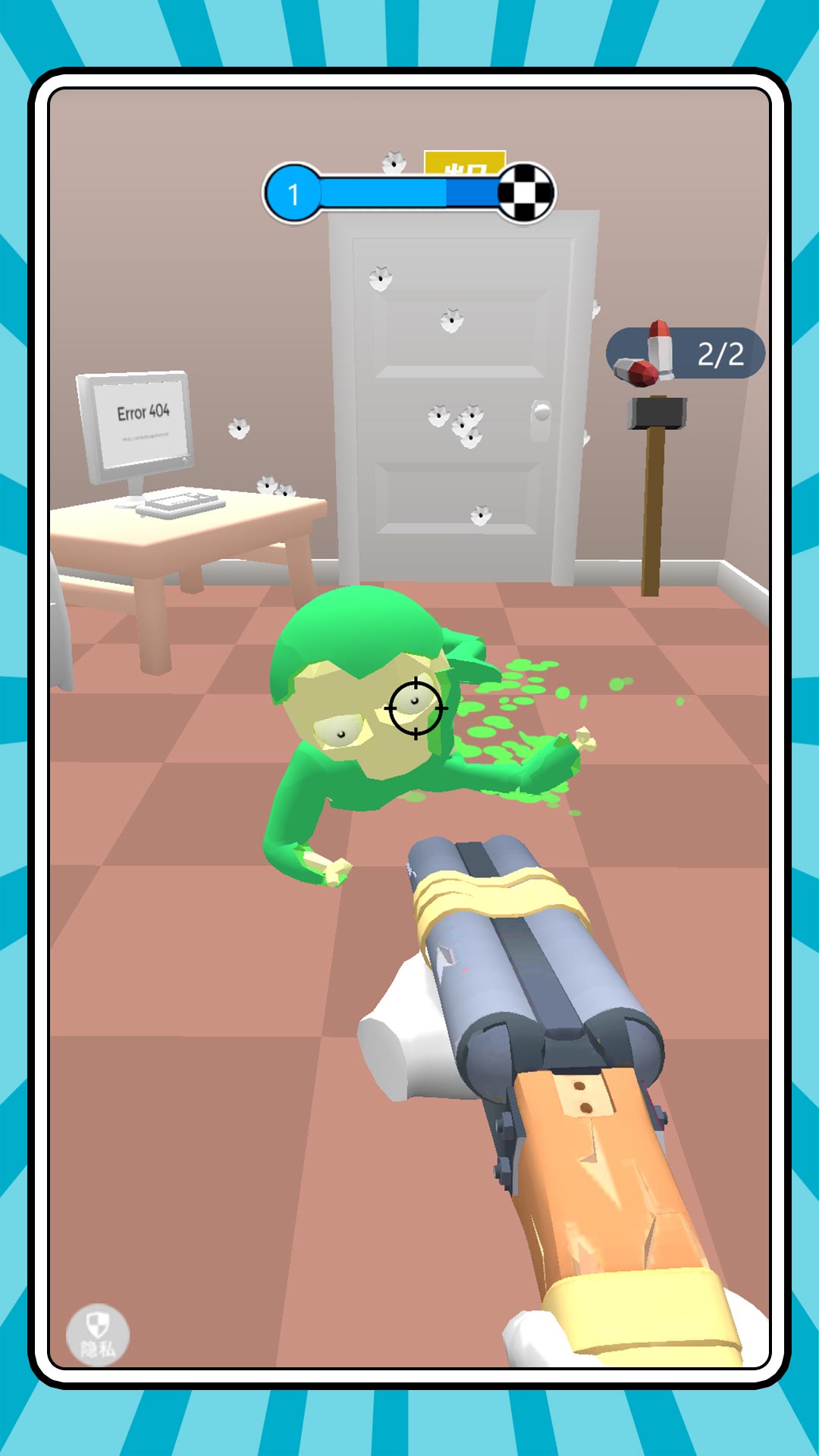Screen dimensions: 819x1456
Task: Open the 隐私 privacy shield button
Action: click(x=98, y=1335)
